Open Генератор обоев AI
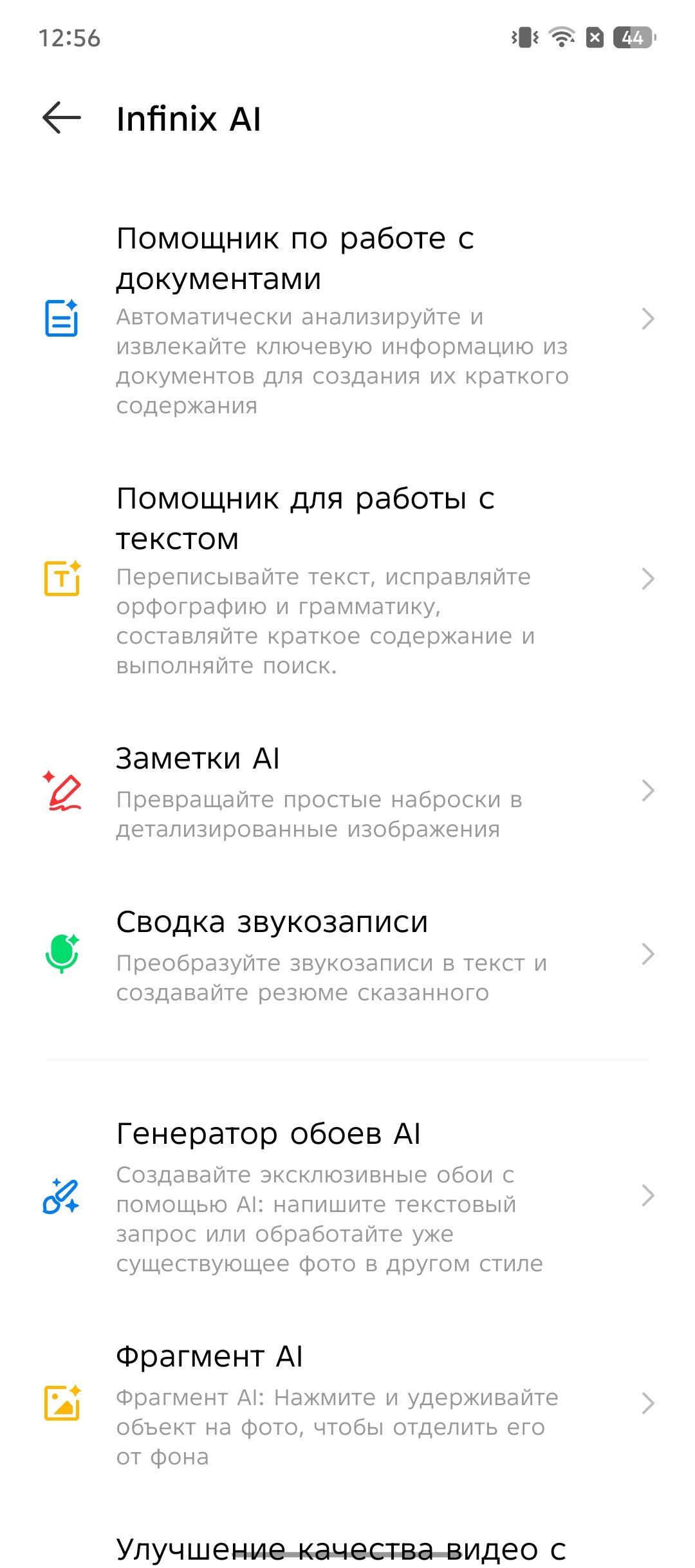This screenshot has width=695, height=1568. 347,1196
